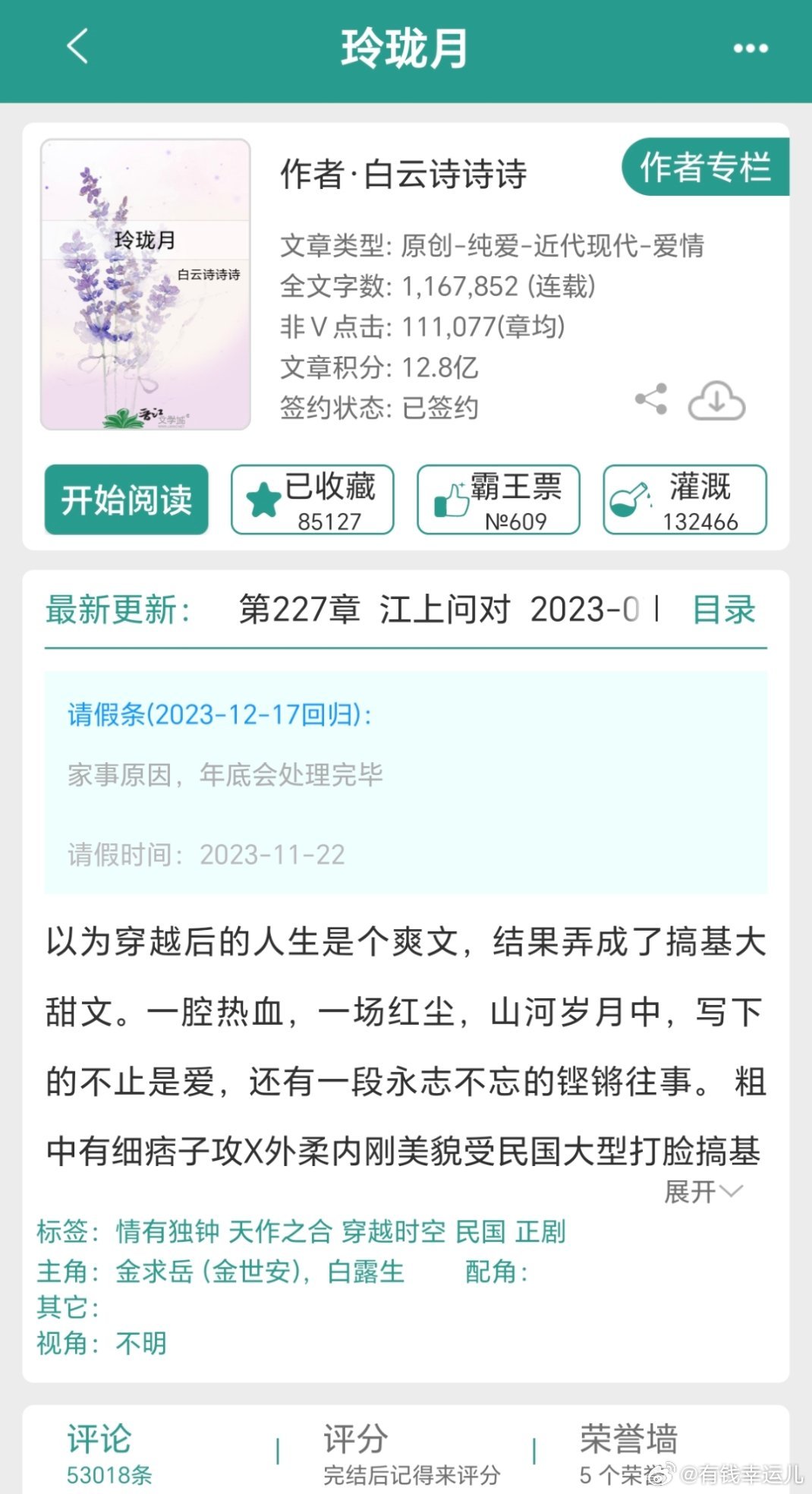Image resolution: width=812 pixels, height=1494 pixels.
Task: Select the 穿越时空 tag
Action: 394,1232
